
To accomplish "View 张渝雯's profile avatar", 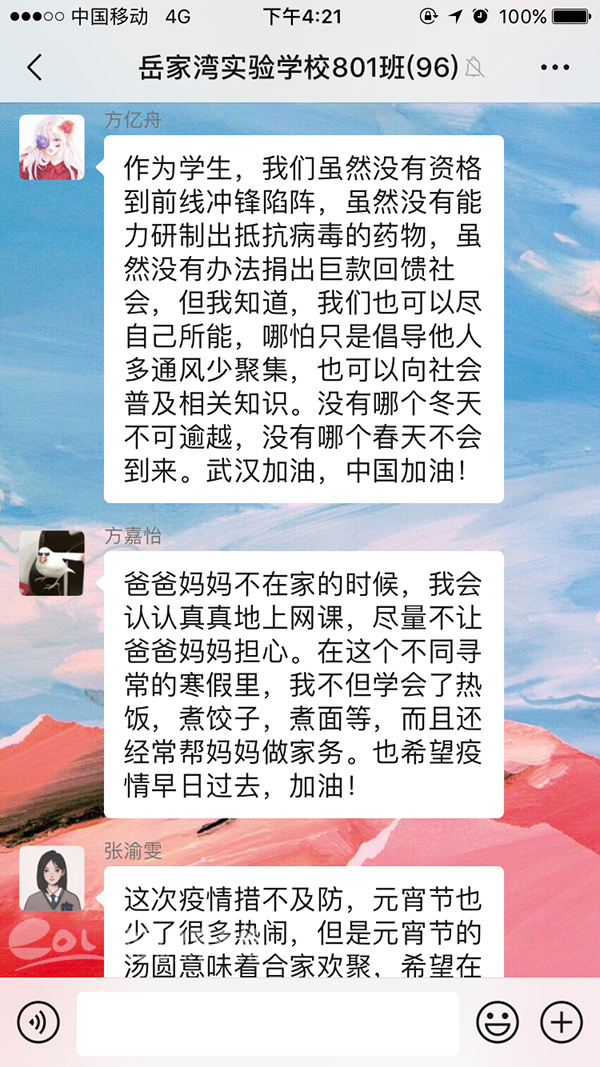I will coord(52,878).
